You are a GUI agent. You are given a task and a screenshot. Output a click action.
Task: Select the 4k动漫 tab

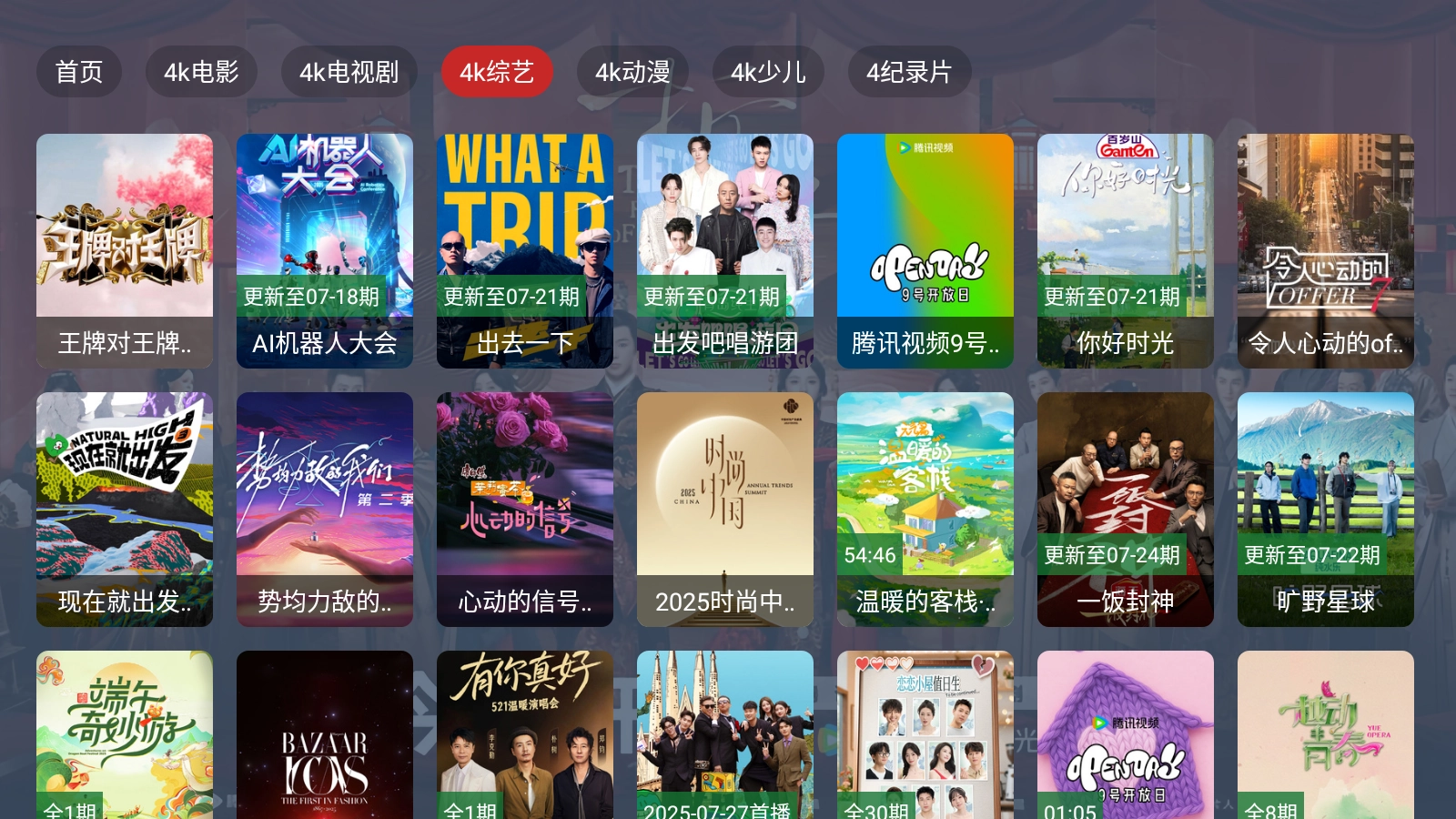point(632,72)
